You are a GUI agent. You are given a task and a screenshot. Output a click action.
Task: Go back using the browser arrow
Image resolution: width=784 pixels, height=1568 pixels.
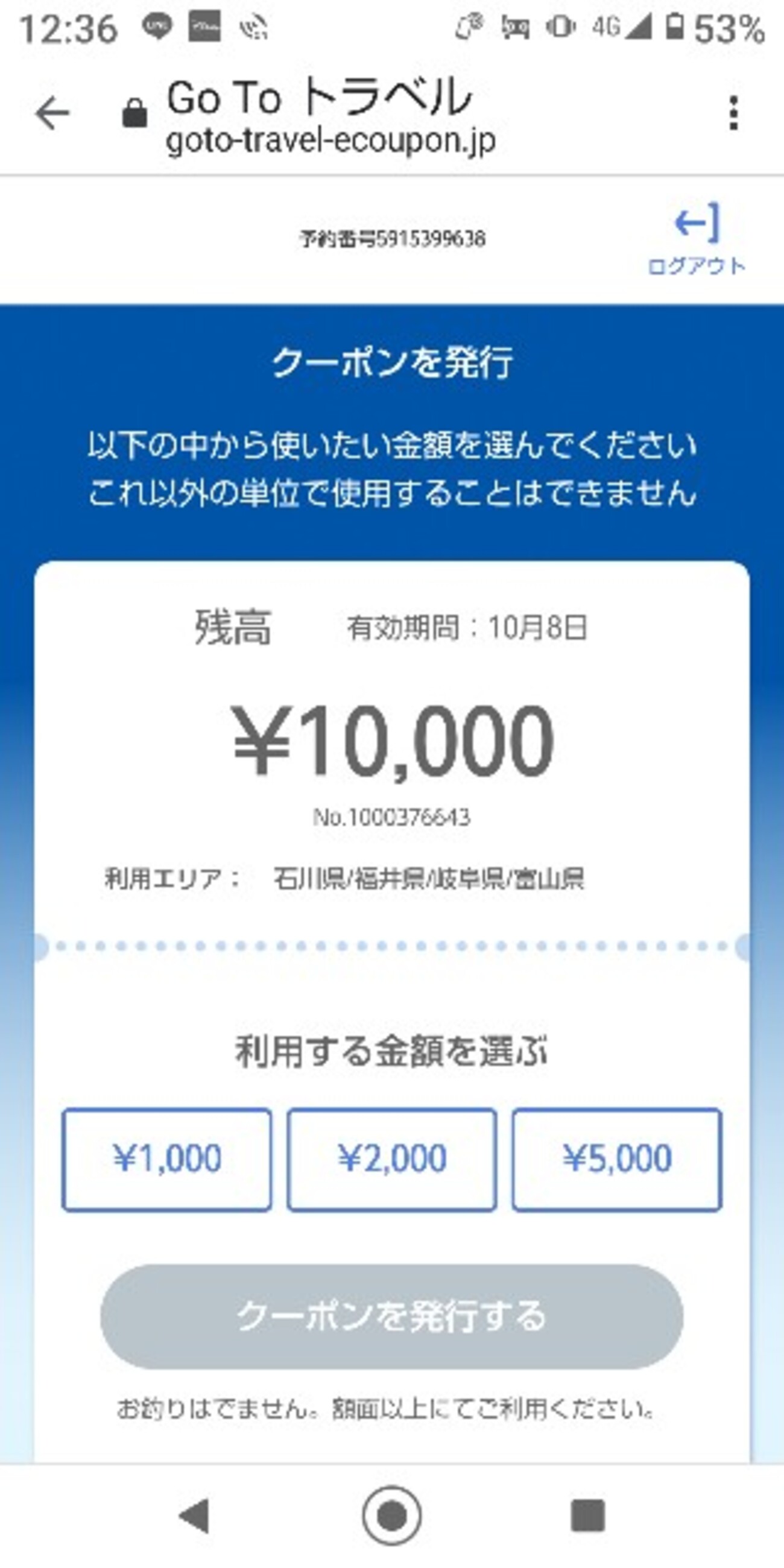coord(52,113)
